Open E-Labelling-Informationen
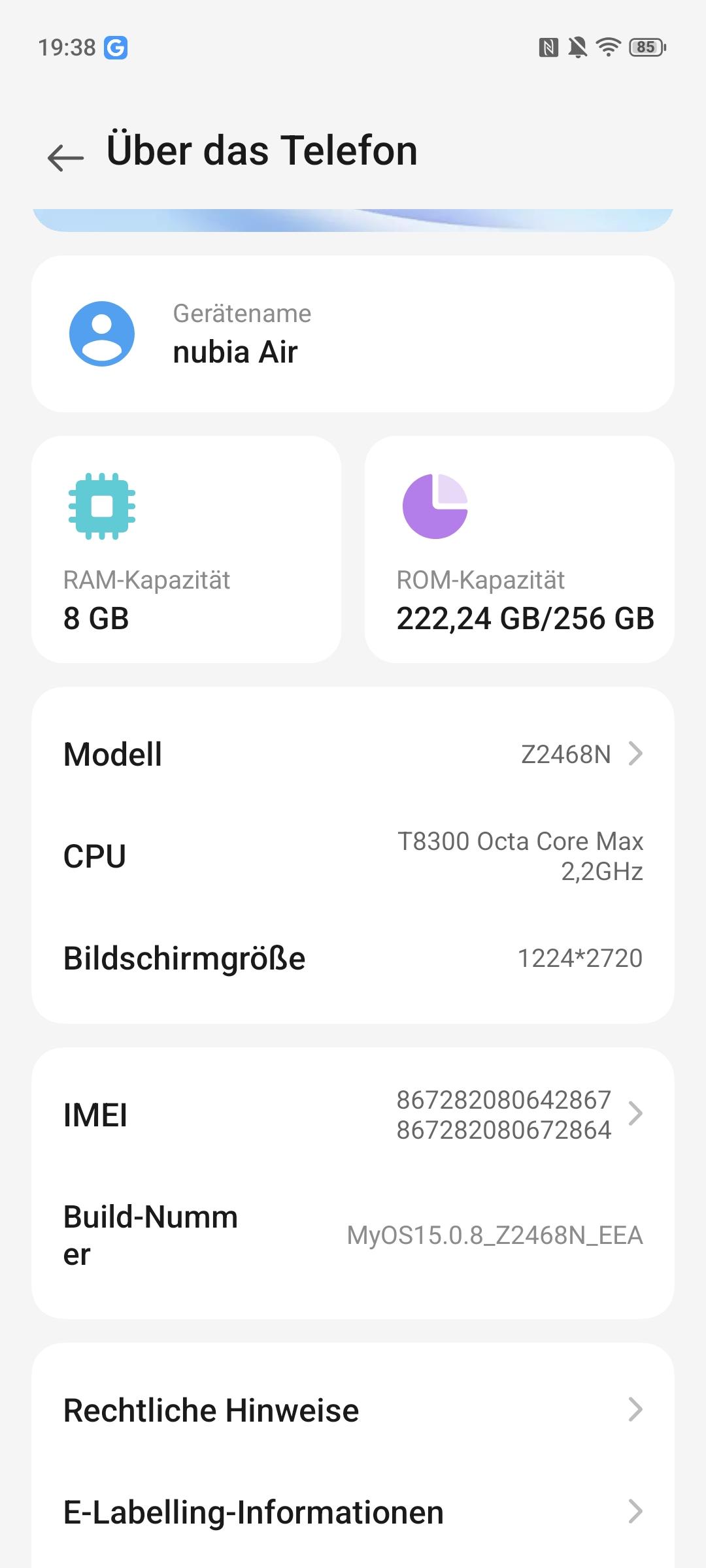The height and width of the screenshot is (1568, 706). pyautogui.click(x=353, y=1512)
